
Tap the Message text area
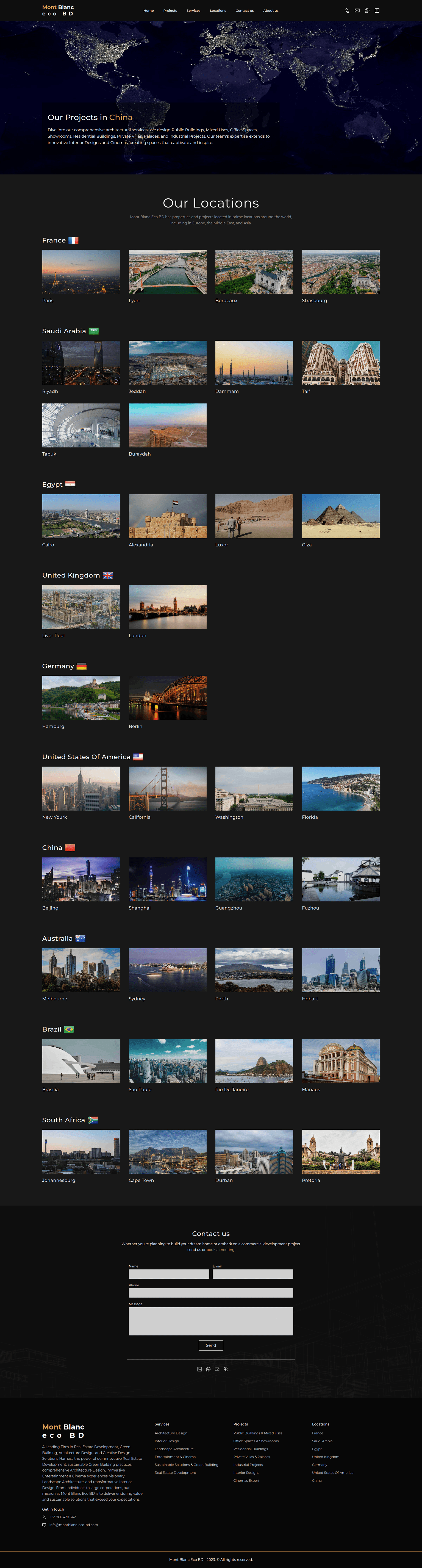[x=211, y=1321]
